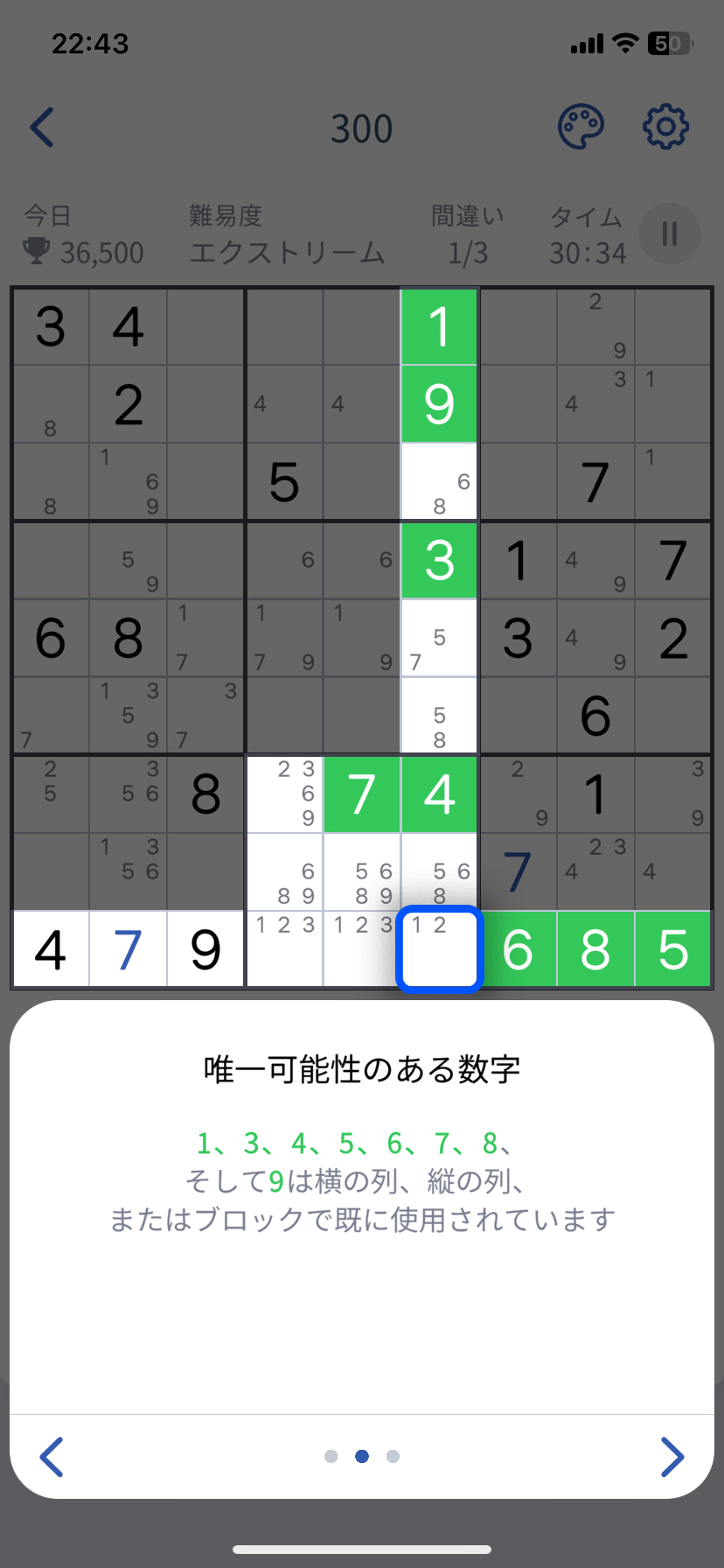Advance to the next hint step
The image size is (724, 1568).
point(671,1457)
